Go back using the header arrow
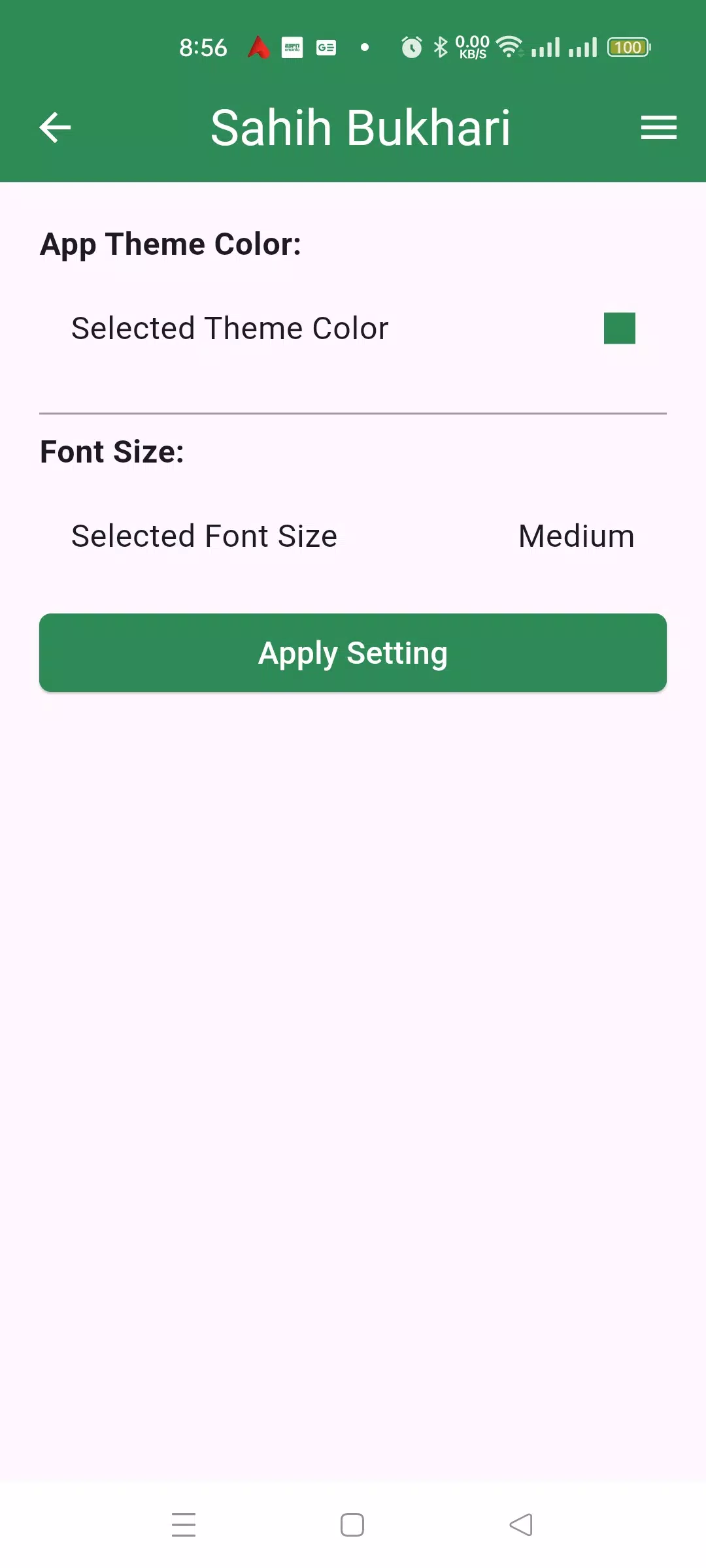The image size is (706, 1568). (x=55, y=127)
